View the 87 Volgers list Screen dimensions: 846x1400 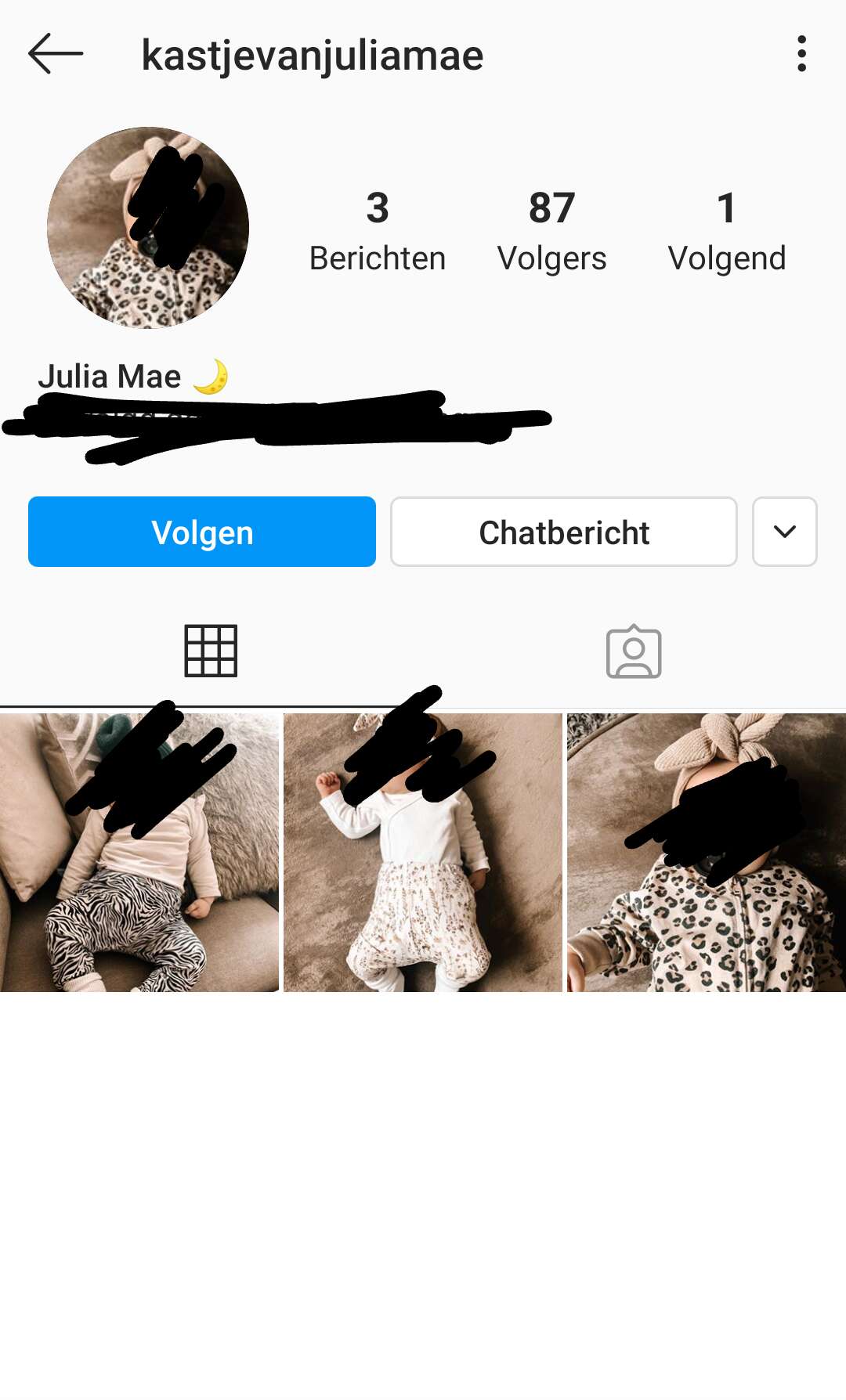tap(551, 231)
